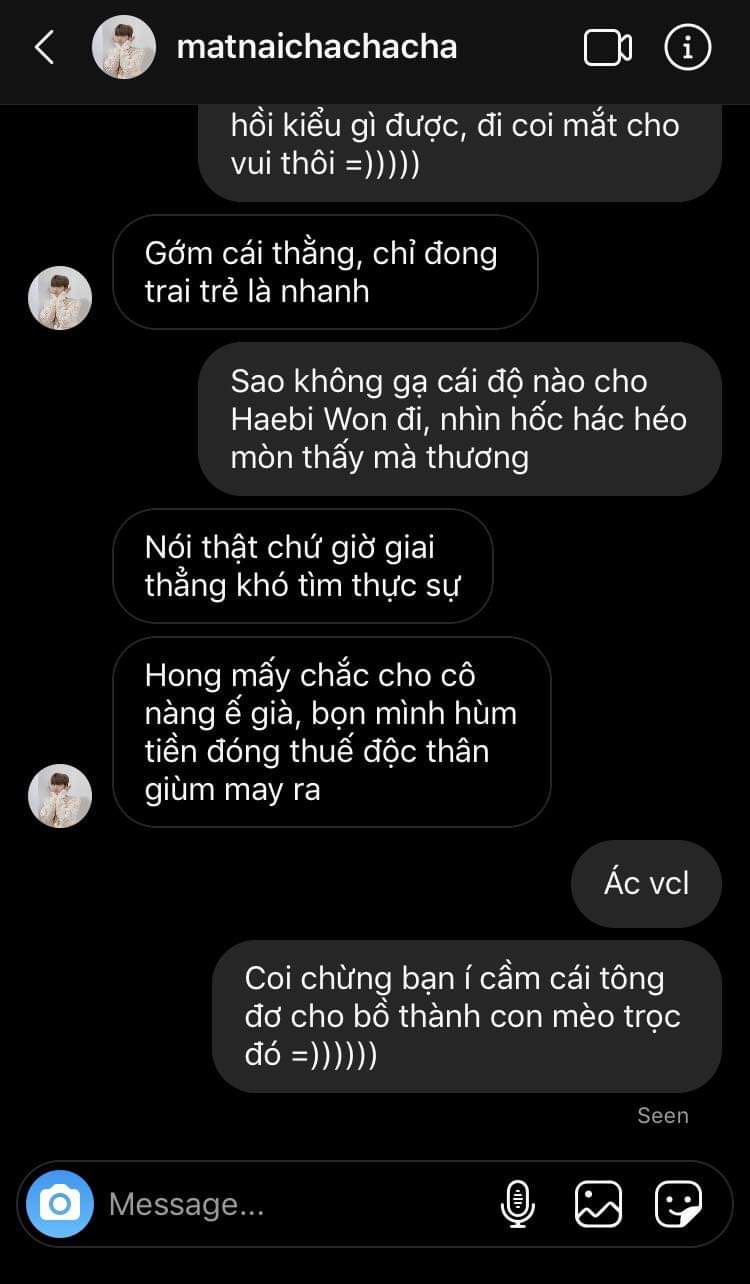Choose a photo from the gallery
This screenshot has width=750, height=1284.
click(x=598, y=1204)
